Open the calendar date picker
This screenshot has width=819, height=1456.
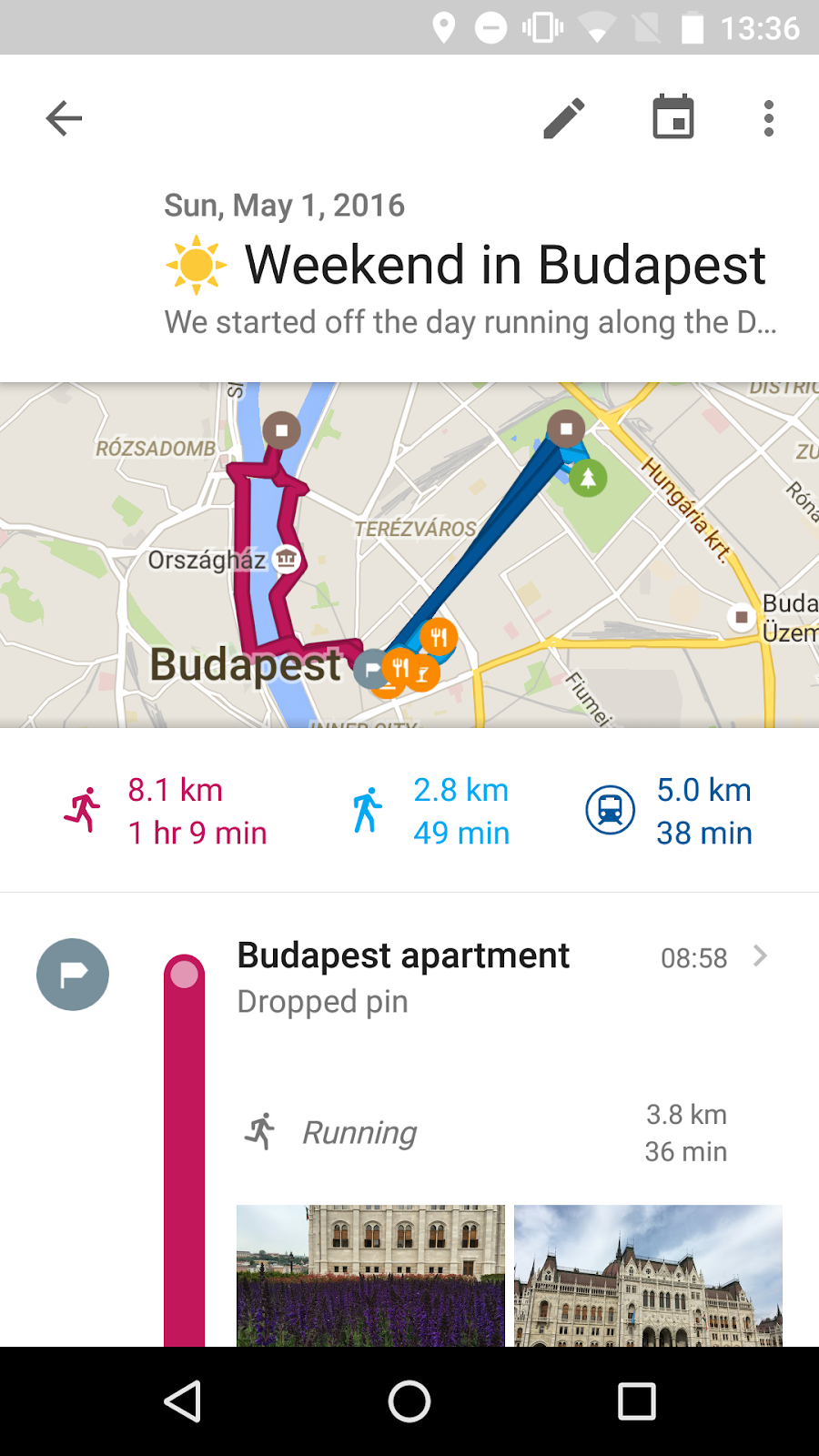tap(673, 118)
